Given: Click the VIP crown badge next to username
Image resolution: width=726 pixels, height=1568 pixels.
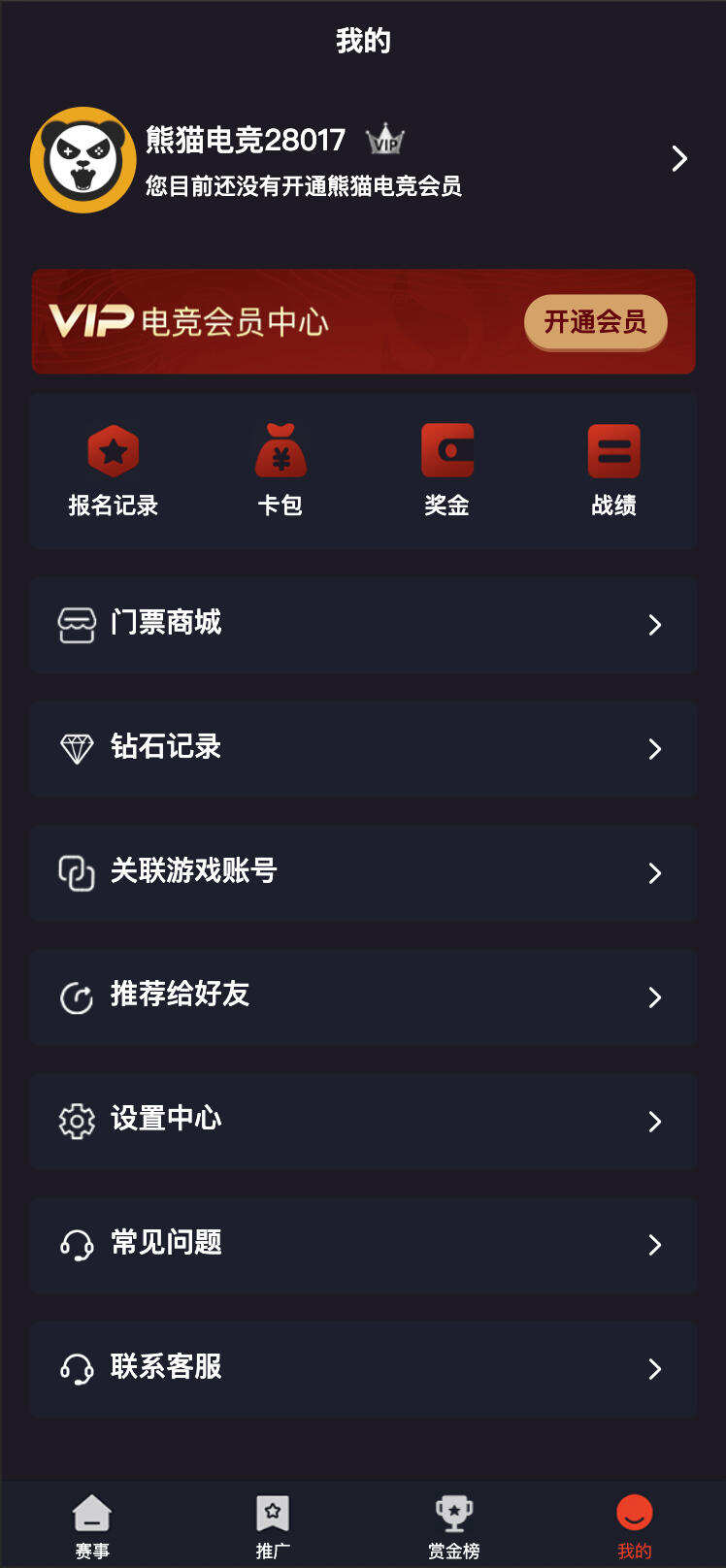Looking at the screenshot, I should [386, 141].
